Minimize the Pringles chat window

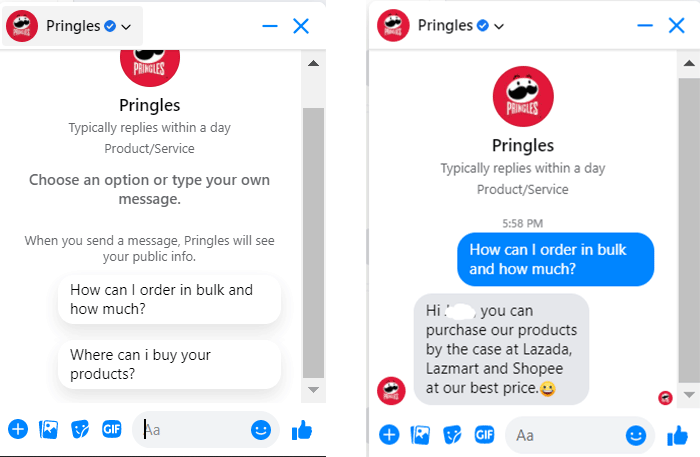pyautogui.click(x=269, y=27)
